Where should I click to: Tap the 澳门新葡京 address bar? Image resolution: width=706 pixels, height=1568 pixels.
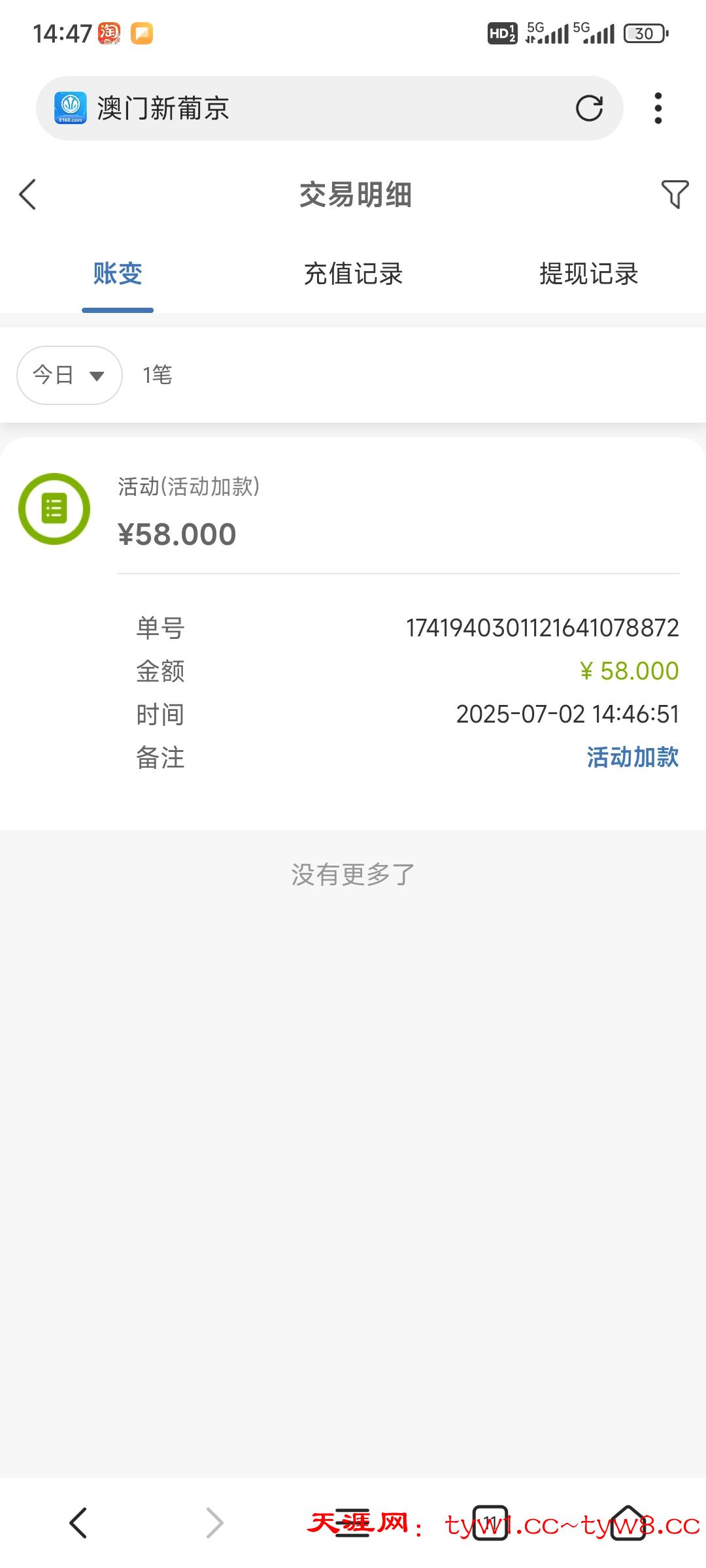(x=314, y=108)
